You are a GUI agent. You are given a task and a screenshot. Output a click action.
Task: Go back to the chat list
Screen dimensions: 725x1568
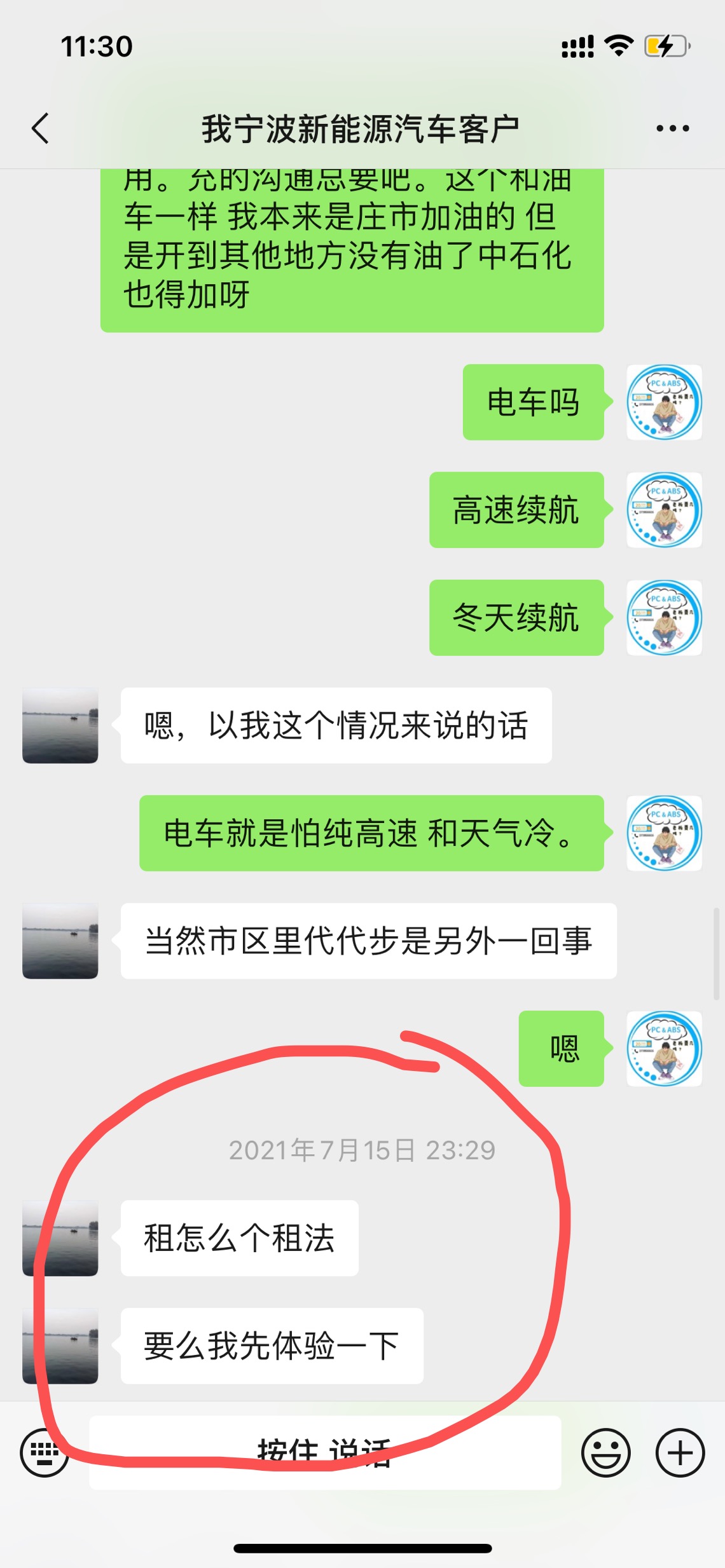coord(41,128)
